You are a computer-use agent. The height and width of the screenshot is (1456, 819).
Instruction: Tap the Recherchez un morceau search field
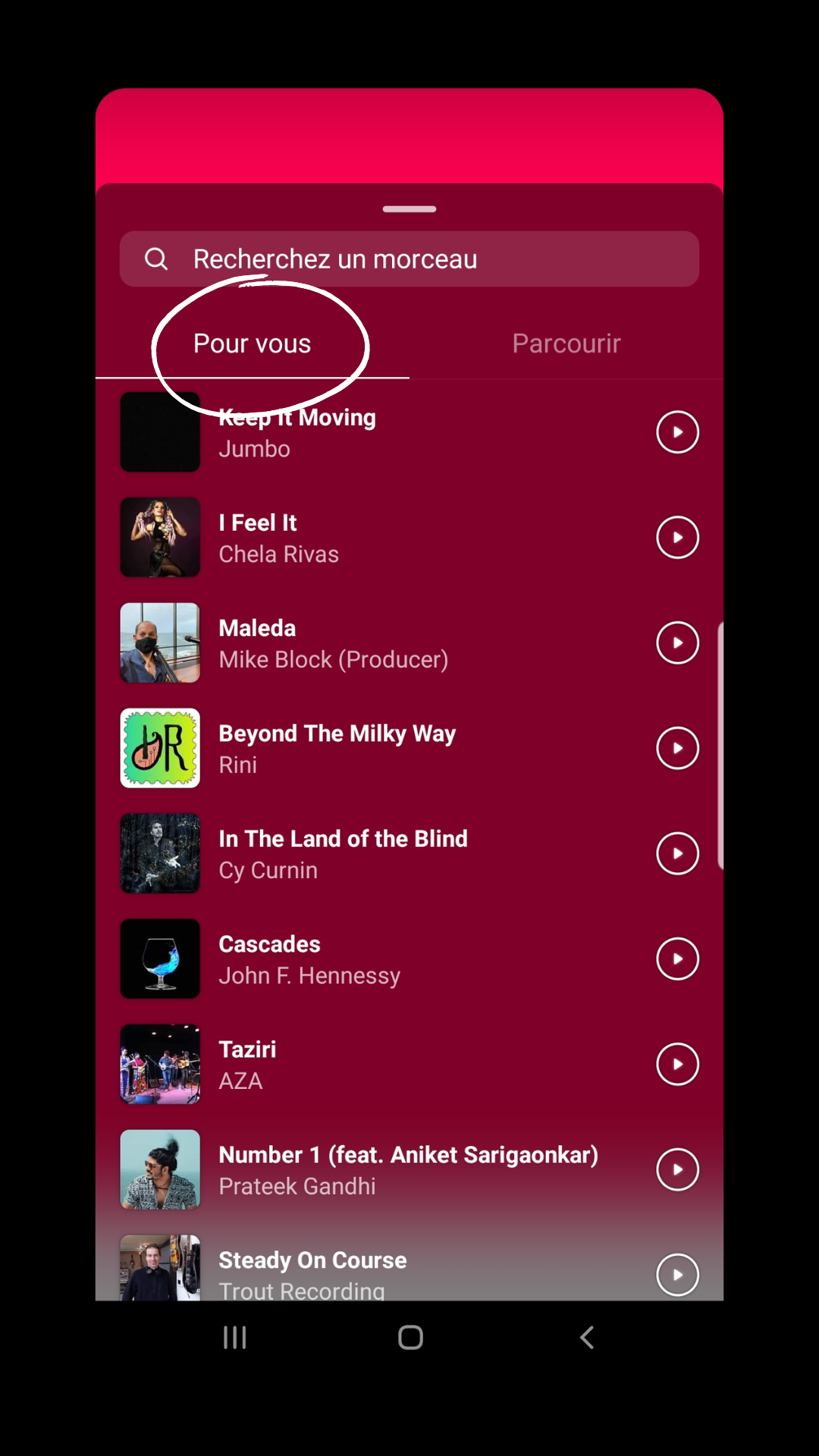409,259
